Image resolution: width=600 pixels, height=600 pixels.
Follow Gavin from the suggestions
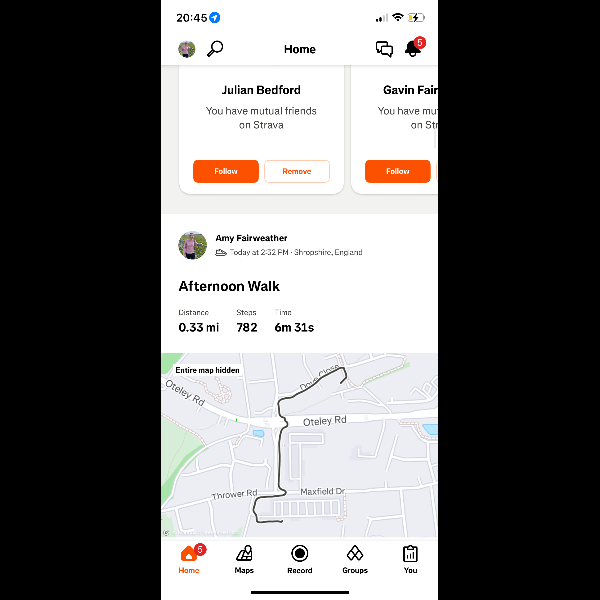[x=398, y=171]
